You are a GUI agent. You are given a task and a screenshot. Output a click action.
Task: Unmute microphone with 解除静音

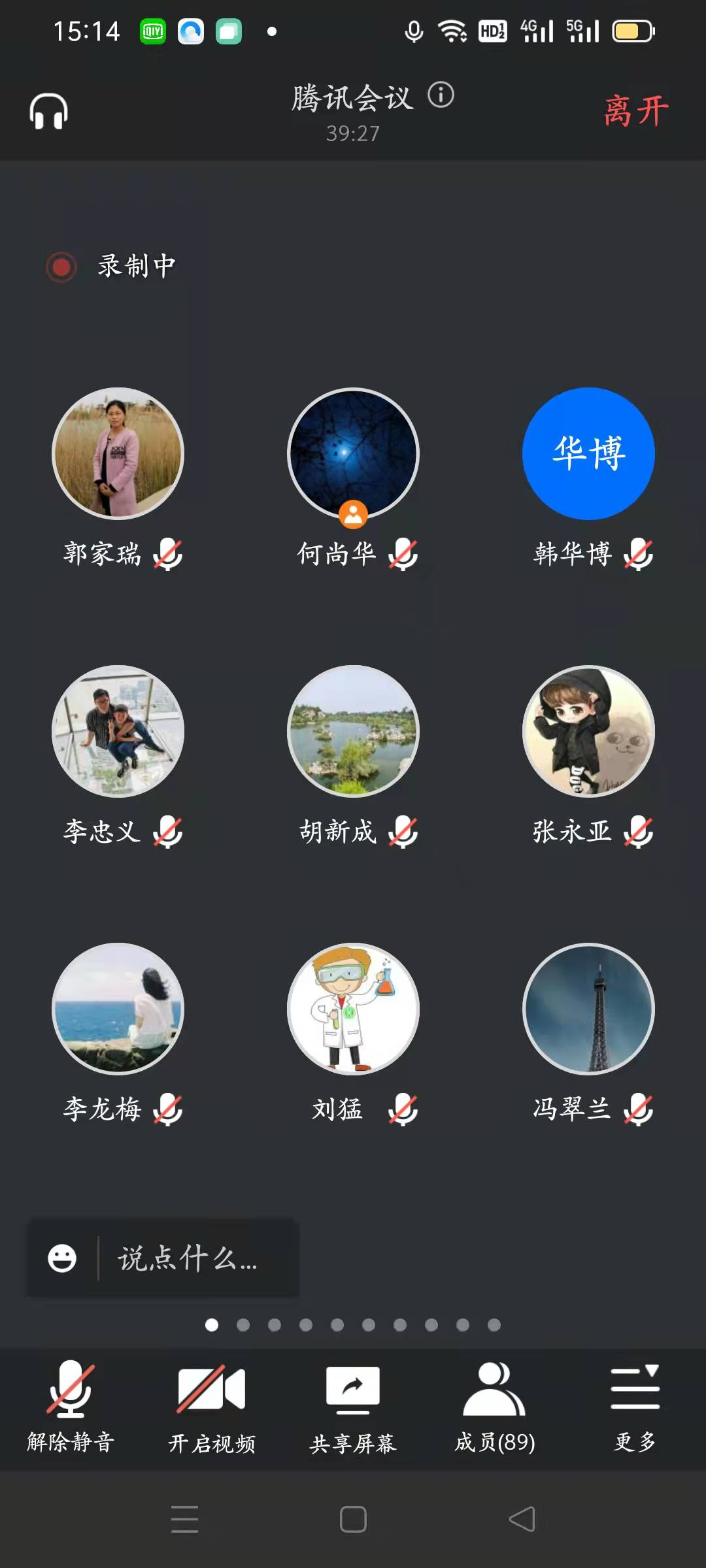point(71,1405)
